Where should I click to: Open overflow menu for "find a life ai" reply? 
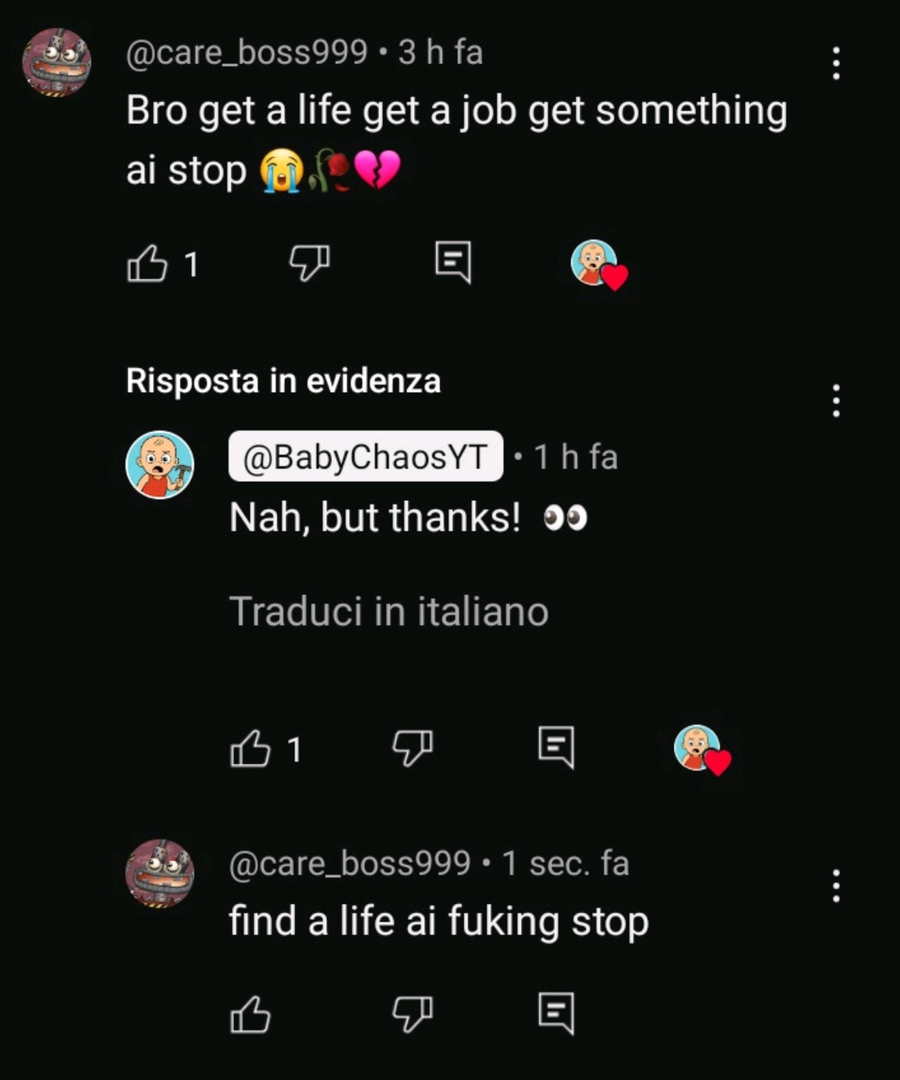click(x=836, y=885)
